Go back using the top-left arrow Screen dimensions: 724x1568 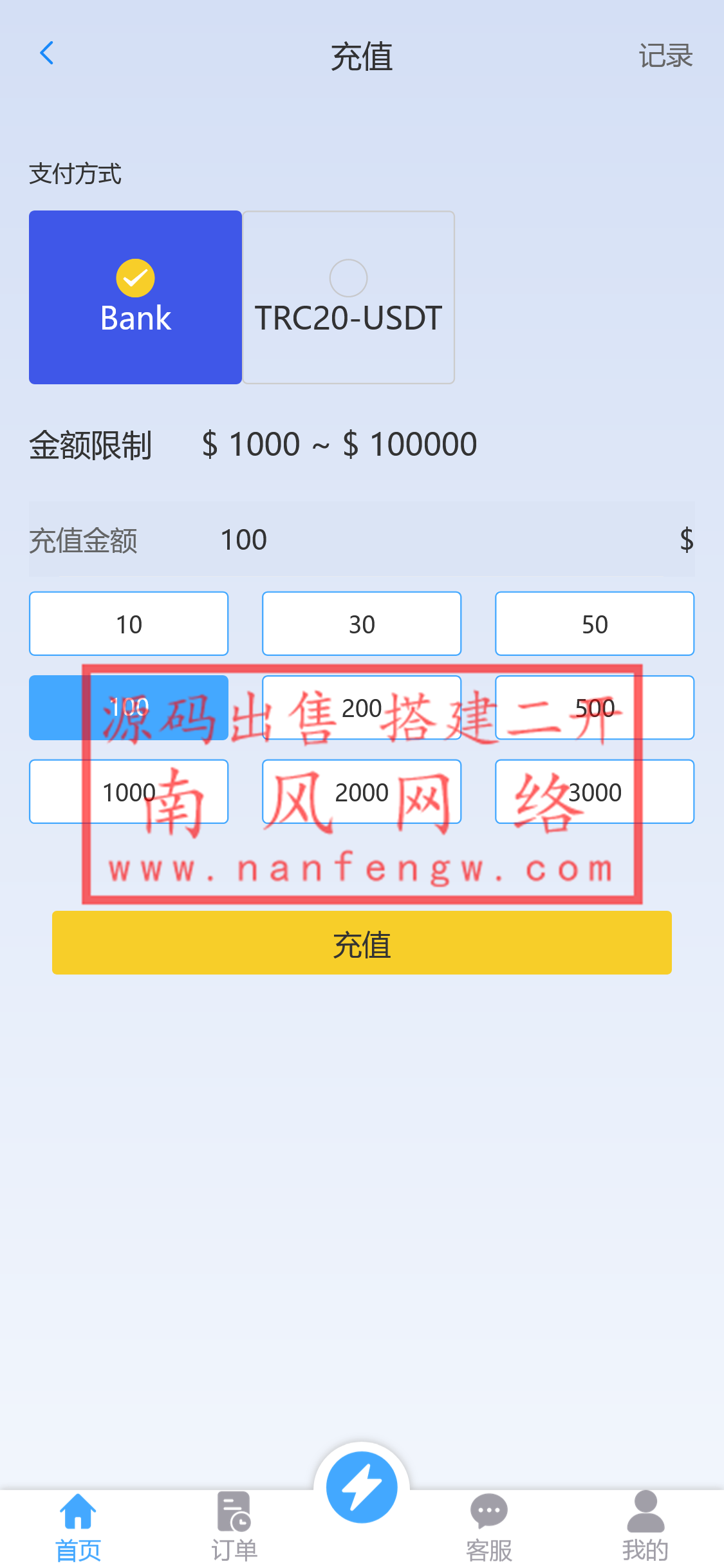(46, 54)
